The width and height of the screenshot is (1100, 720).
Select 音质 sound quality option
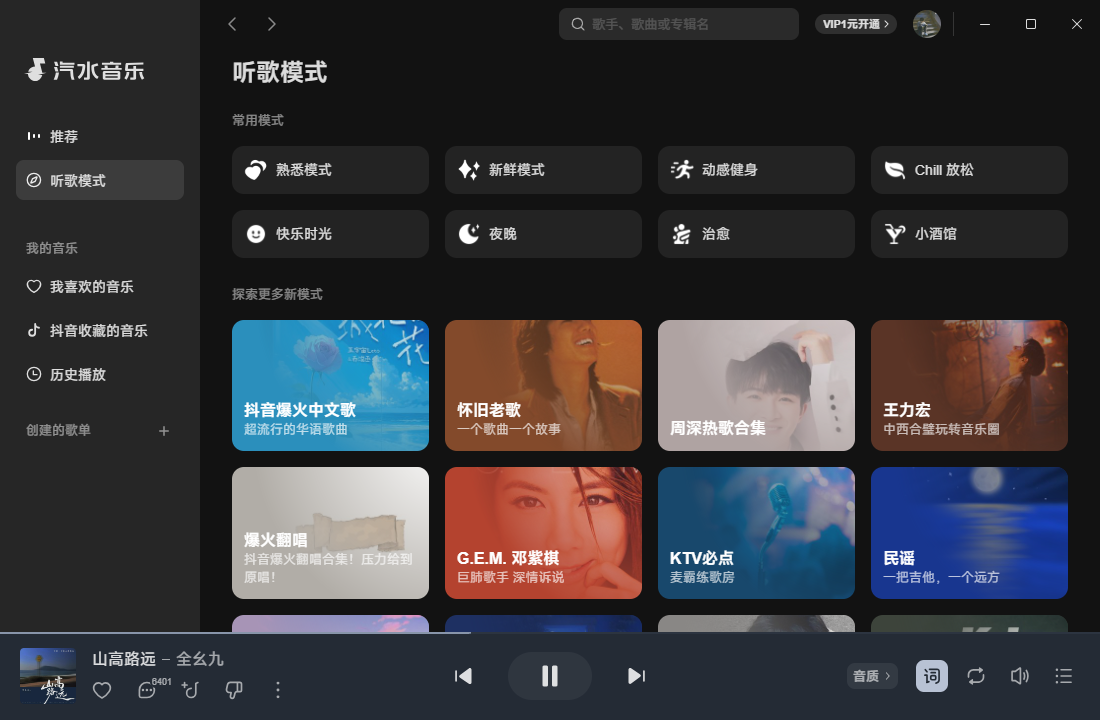871,676
